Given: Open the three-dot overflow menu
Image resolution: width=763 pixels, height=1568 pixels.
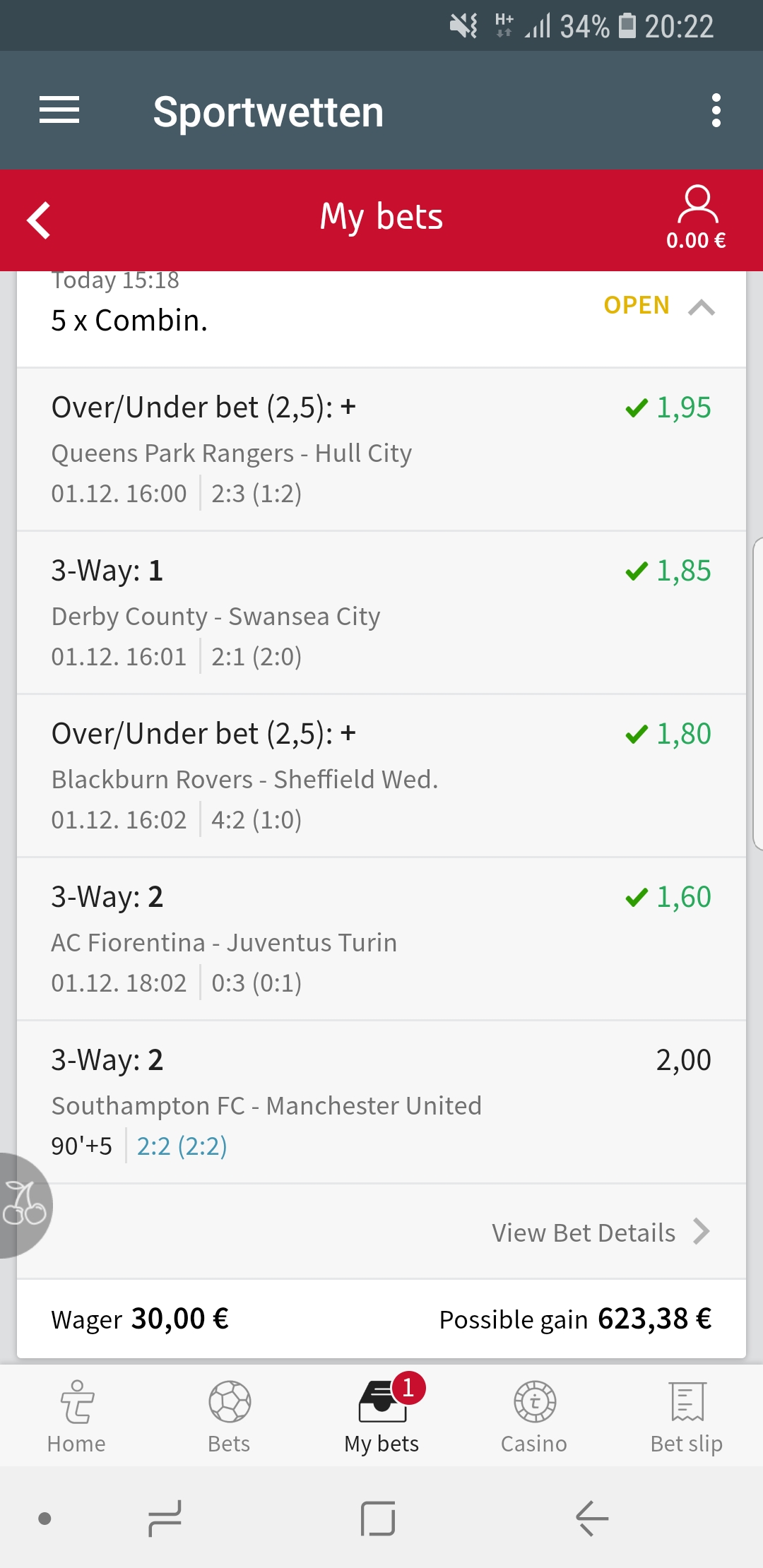Looking at the screenshot, I should (x=716, y=110).
